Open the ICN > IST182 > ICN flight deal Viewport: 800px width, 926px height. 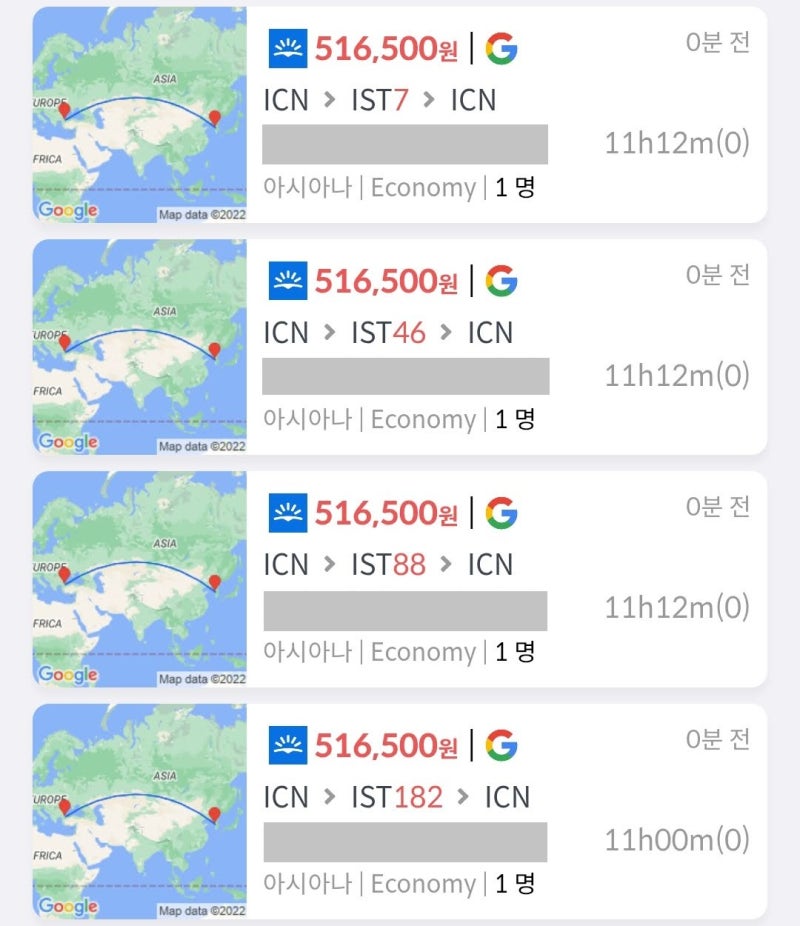(396, 797)
